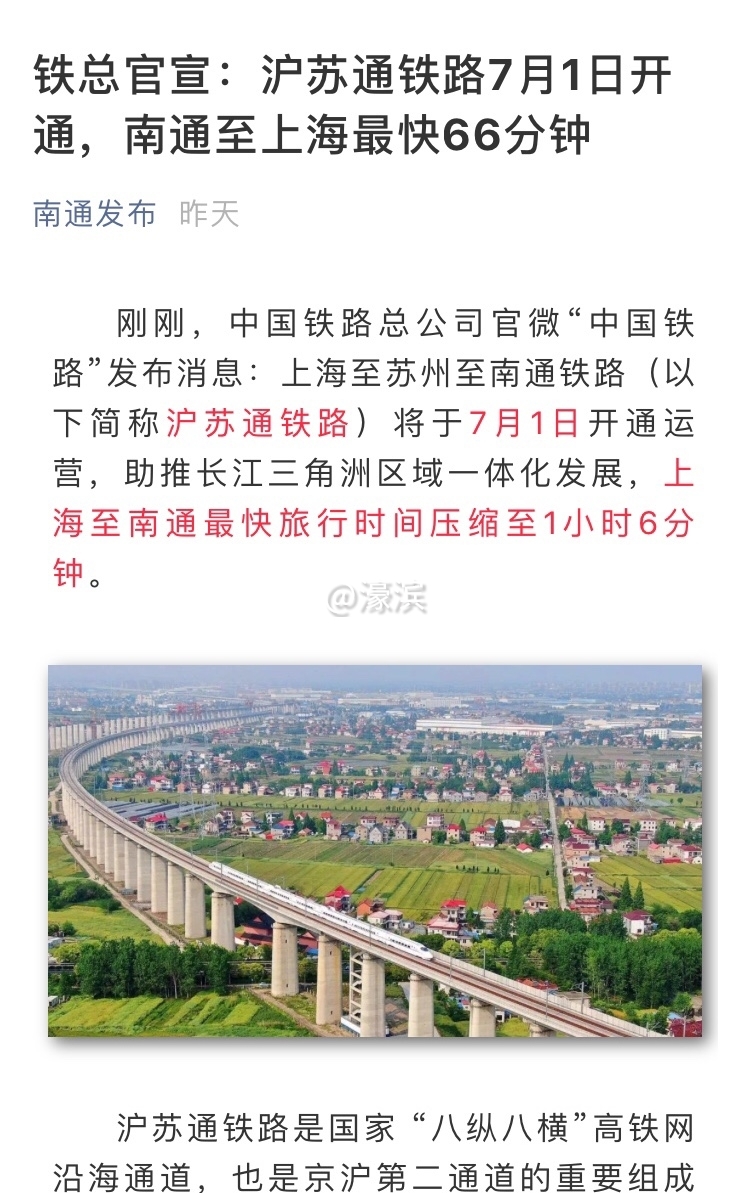Open the 南通发布 account link
750x1193 pixels.
(x=95, y=214)
